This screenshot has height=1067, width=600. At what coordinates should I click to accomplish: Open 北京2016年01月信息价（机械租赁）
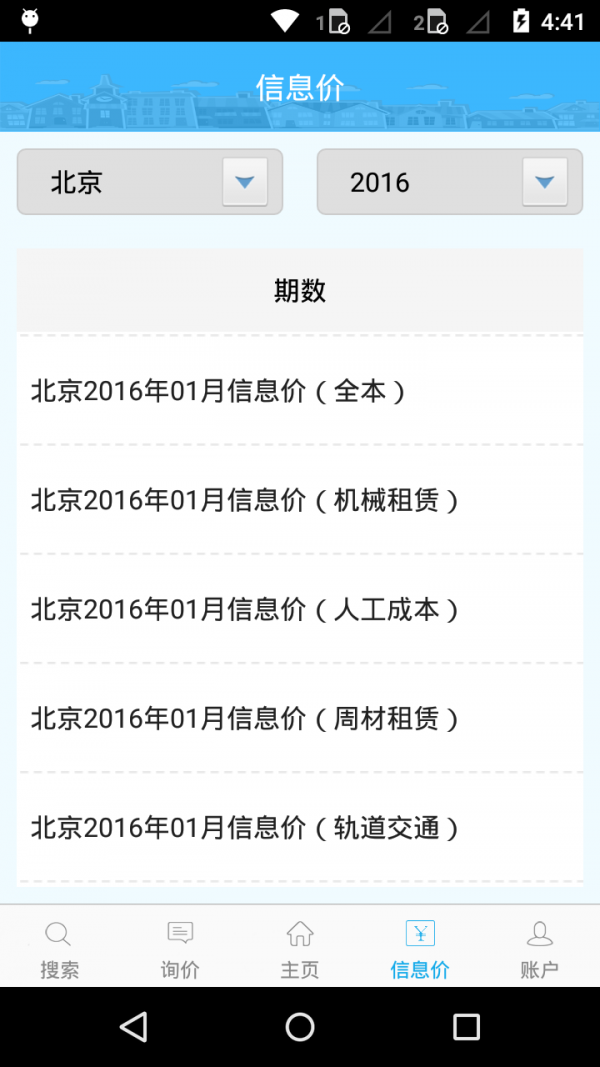[300, 500]
